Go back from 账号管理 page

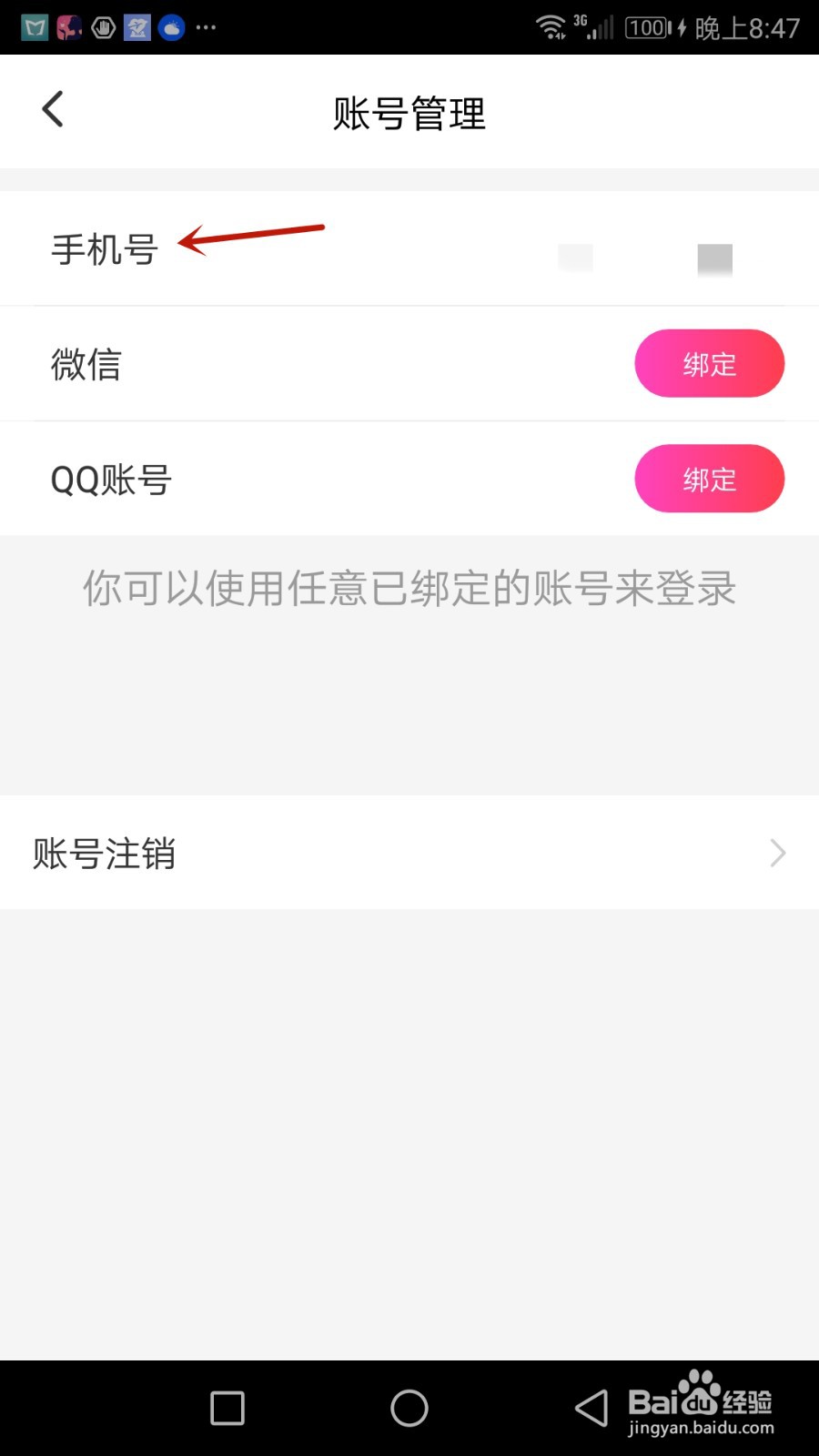(x=53, y=109)
